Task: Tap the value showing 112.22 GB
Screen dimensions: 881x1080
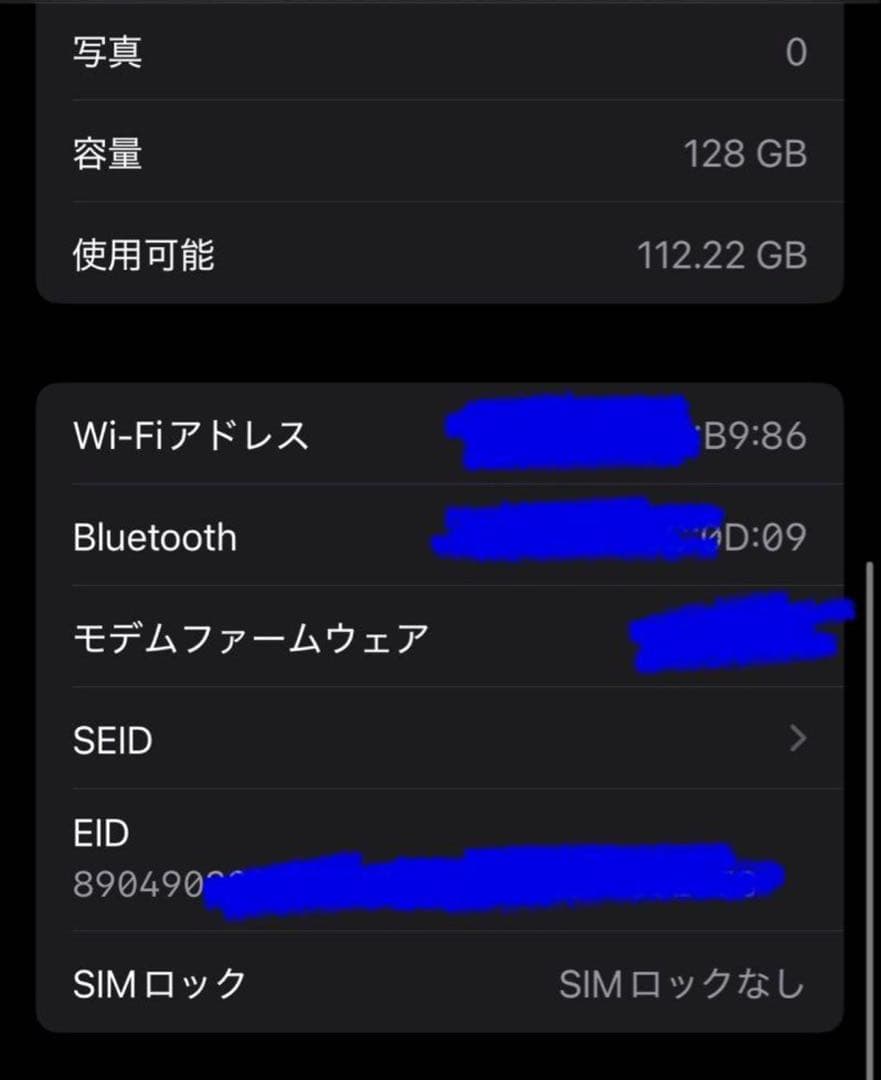Action: tap(725, 253)
